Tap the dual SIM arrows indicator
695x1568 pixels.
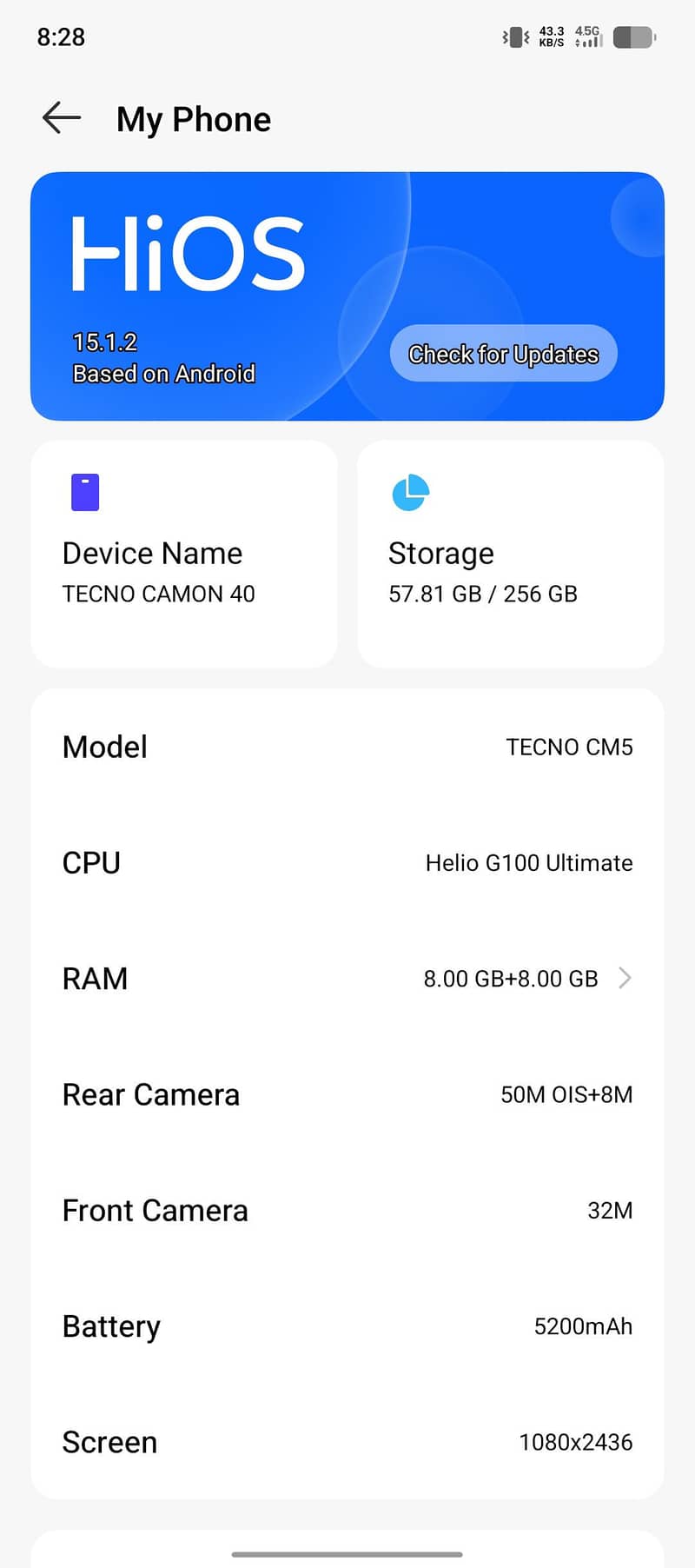click(574, 42)
